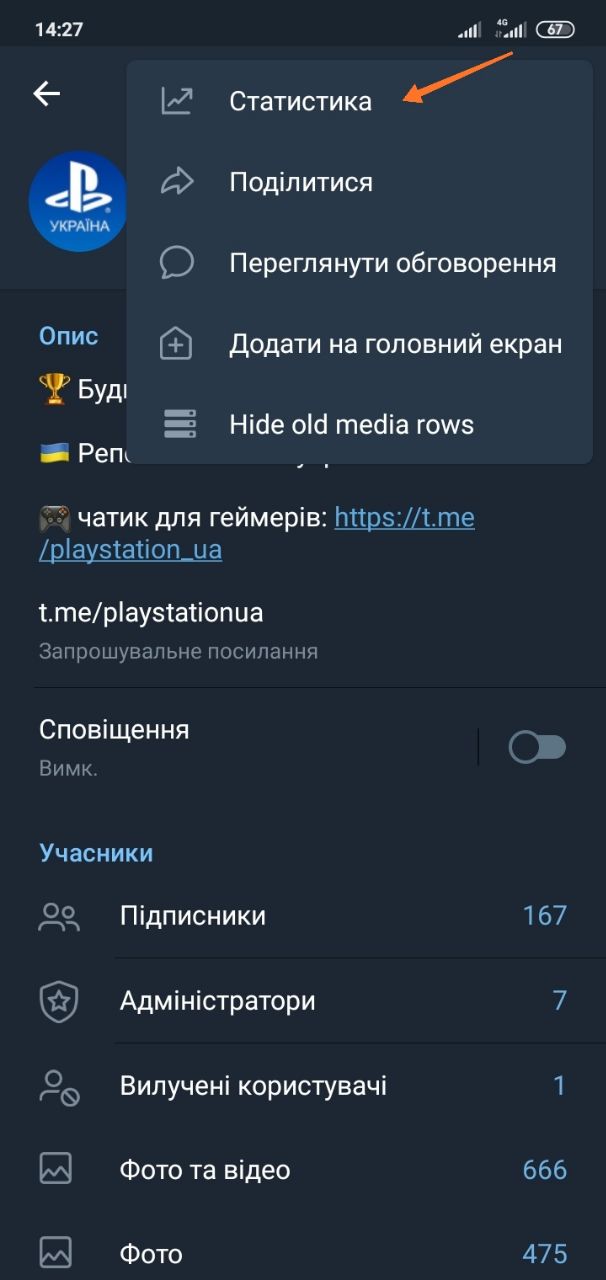This screenshot has height=1280, width=606.
Task: Select Hide old media rows
Action: pos(360,424)
